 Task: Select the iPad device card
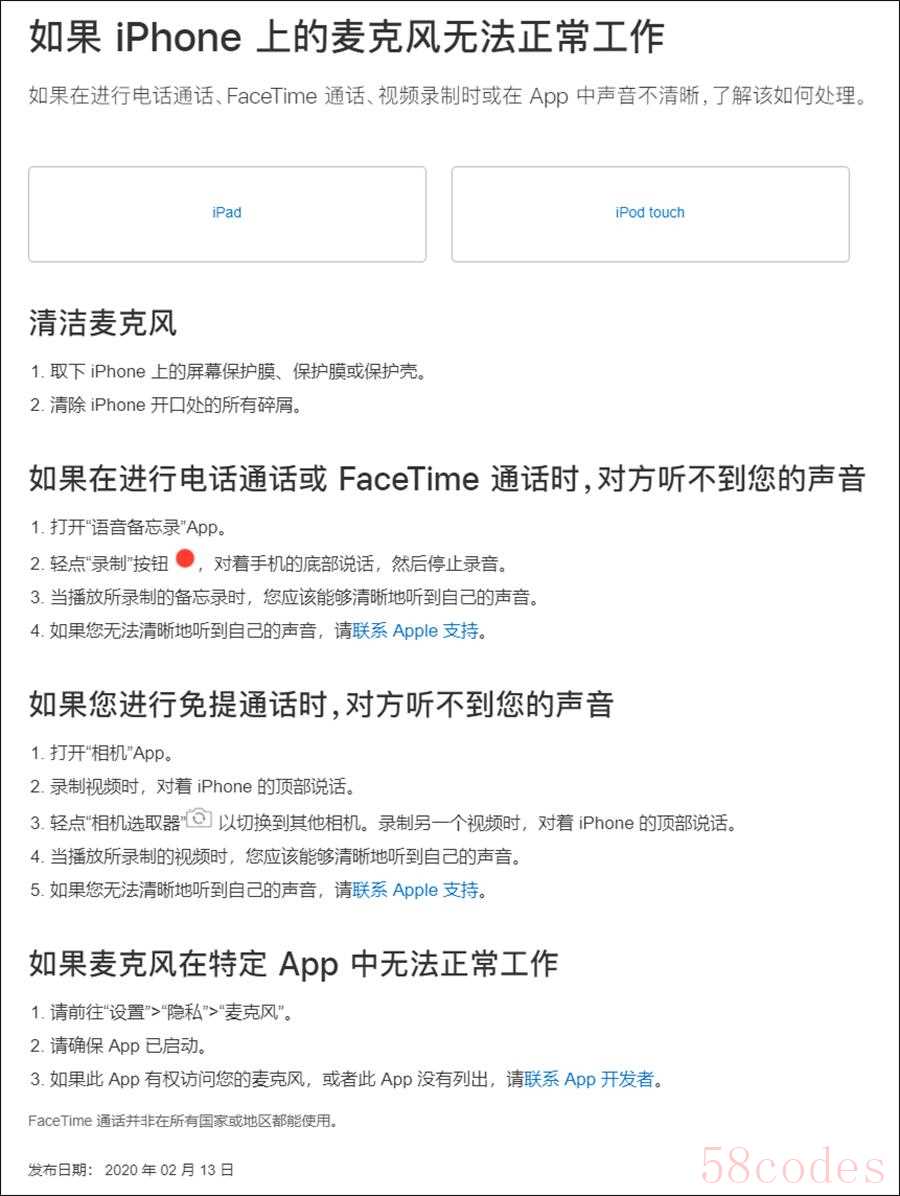pos(227,214)
